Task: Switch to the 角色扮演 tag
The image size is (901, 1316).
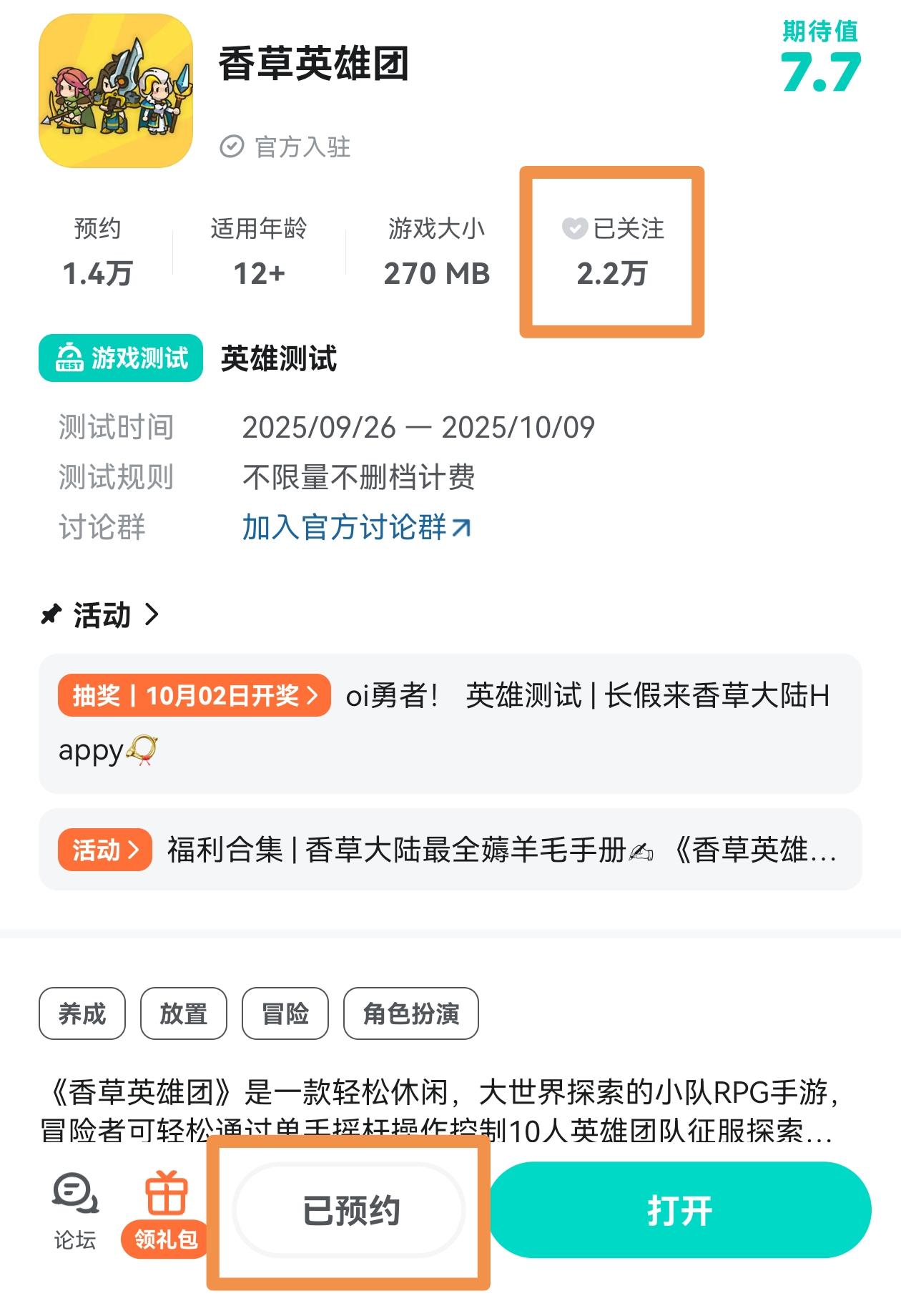Action: [x=413, y=1013]
